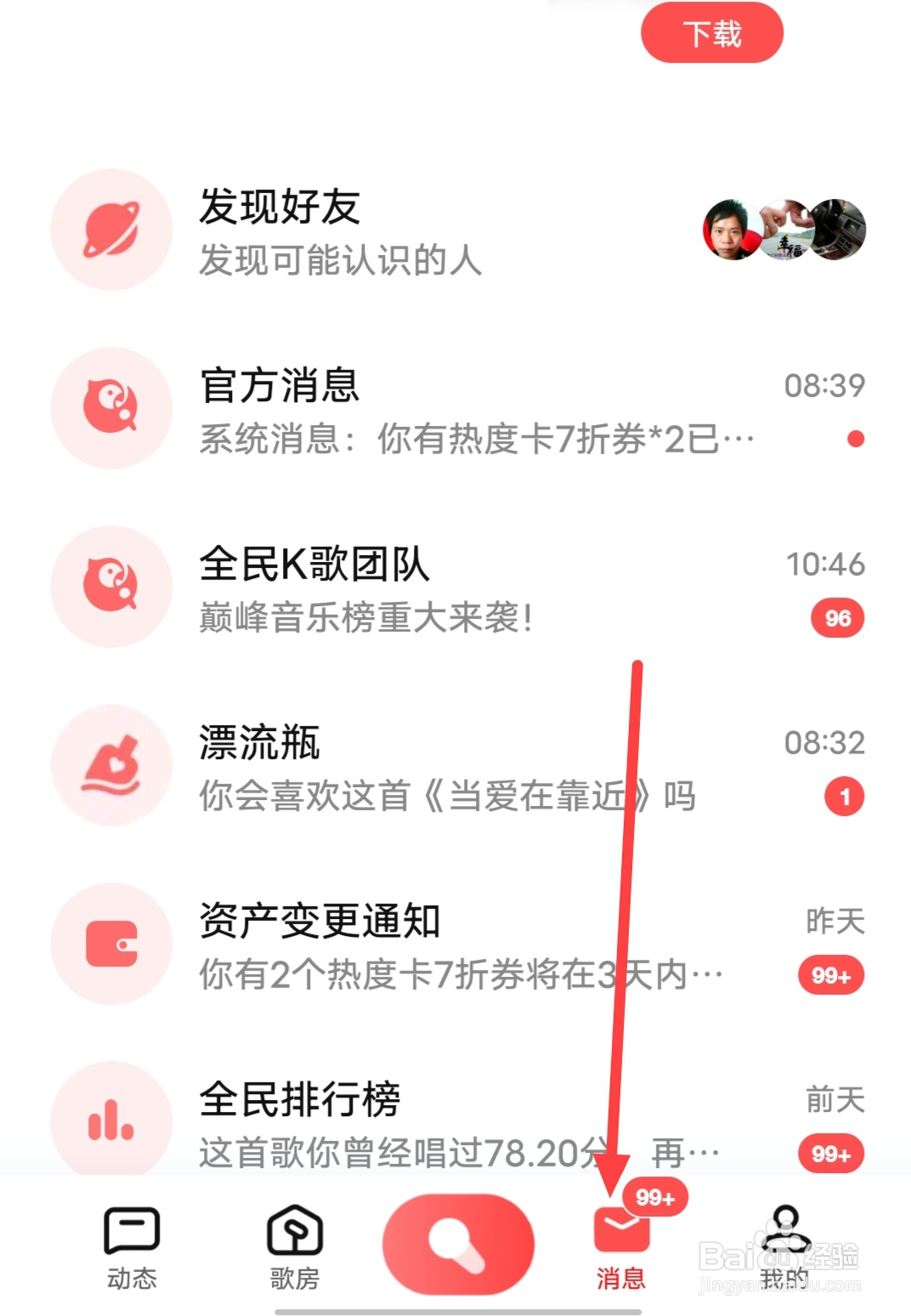The height and width of the screenshot is (1316, 911).
Task: Tap the first friend avatar thumbnail
Action: click(733, 230)
